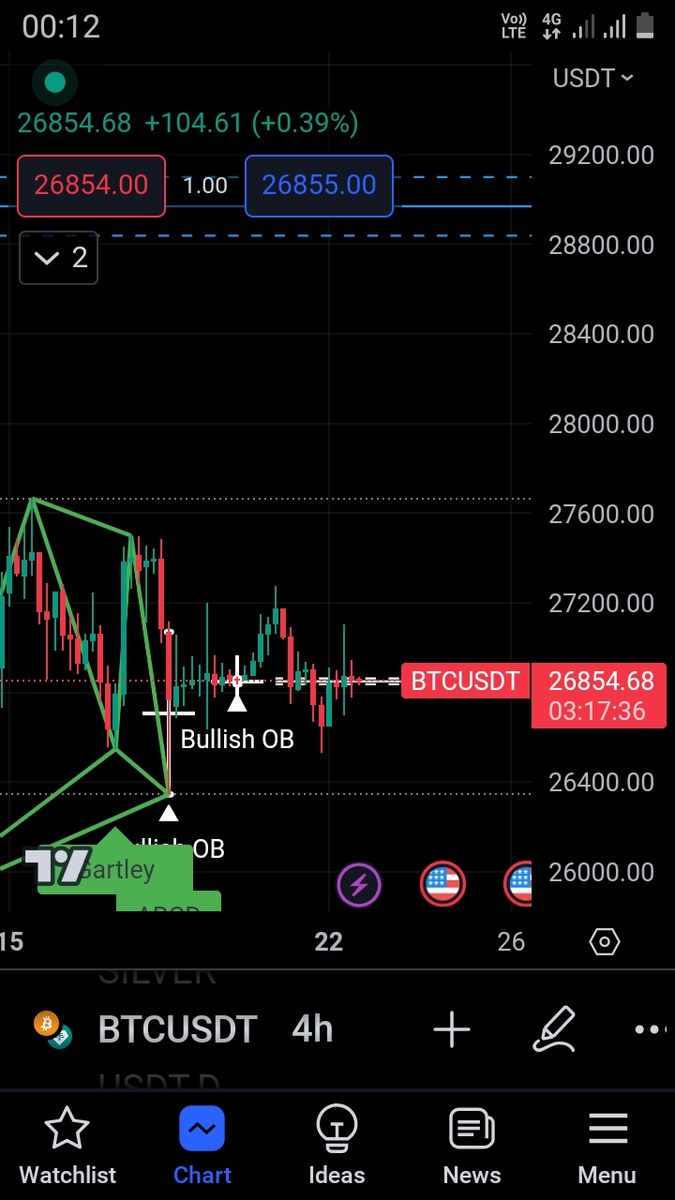The width and height of the screenshot is (675, 1200).
Task: Open chart settings hexagon icon
Action: click(605, 941)
